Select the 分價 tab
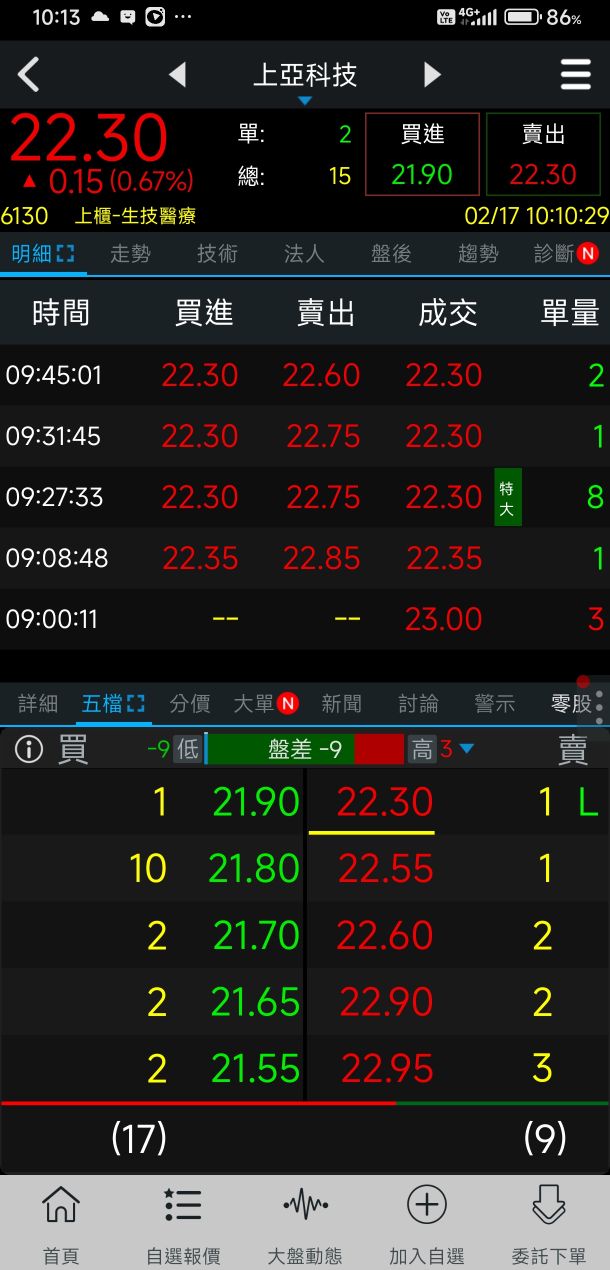Image resolution: width=610 pixels, height=1270 pixels. pos(190,704)
